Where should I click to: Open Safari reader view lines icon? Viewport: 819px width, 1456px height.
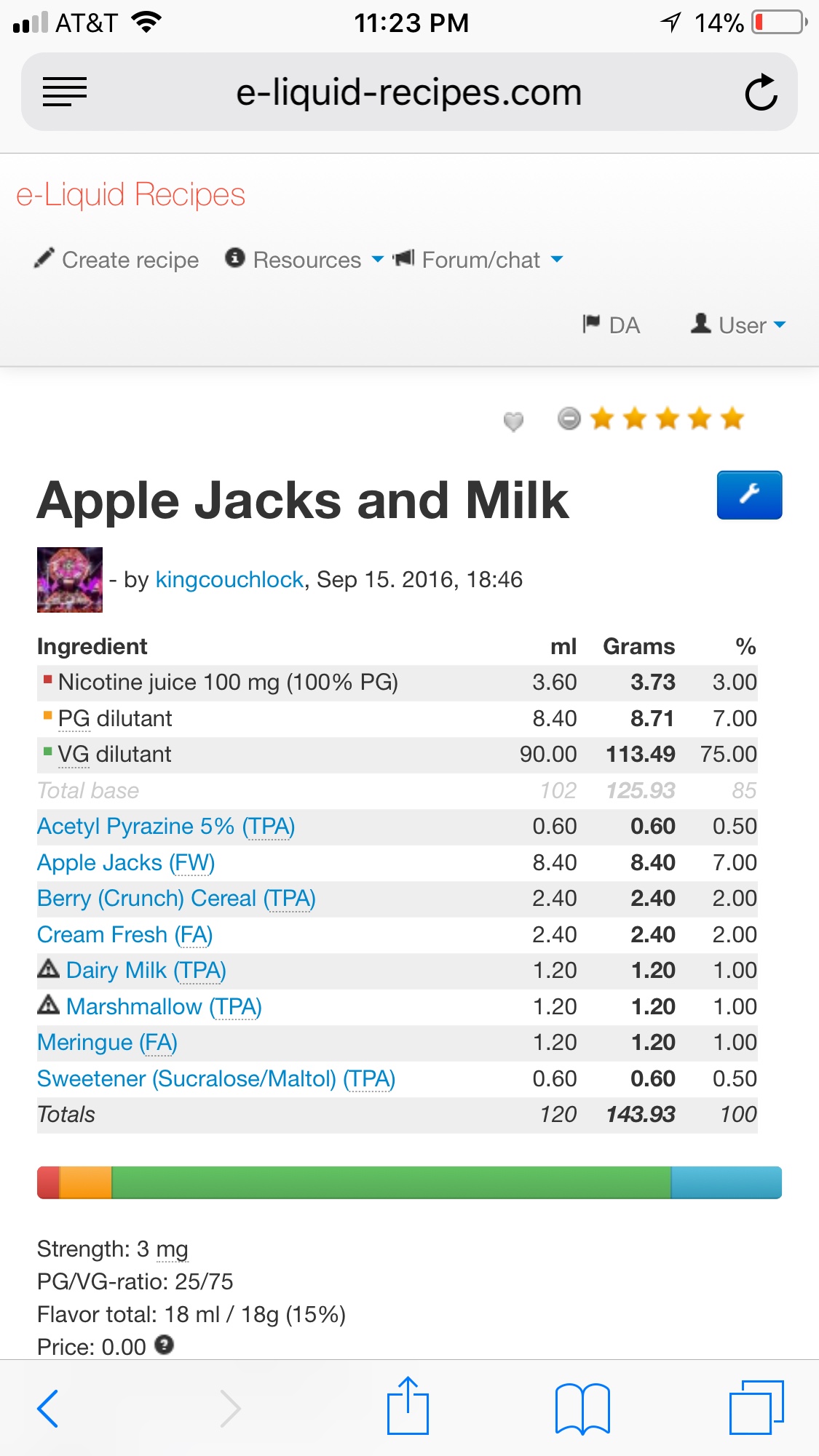[x=65, y=92]
